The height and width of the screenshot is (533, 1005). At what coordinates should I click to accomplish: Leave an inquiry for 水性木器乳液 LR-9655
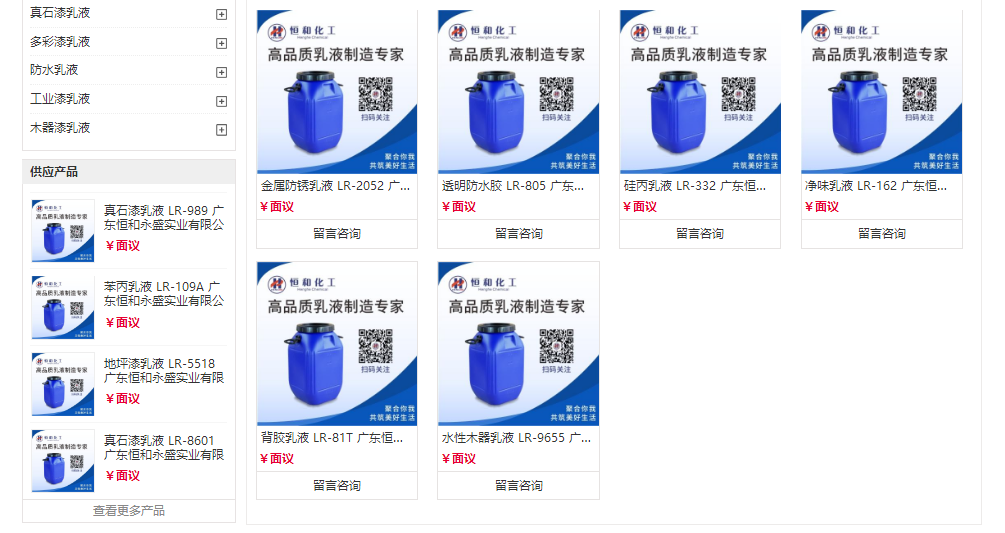pos(518,485)
